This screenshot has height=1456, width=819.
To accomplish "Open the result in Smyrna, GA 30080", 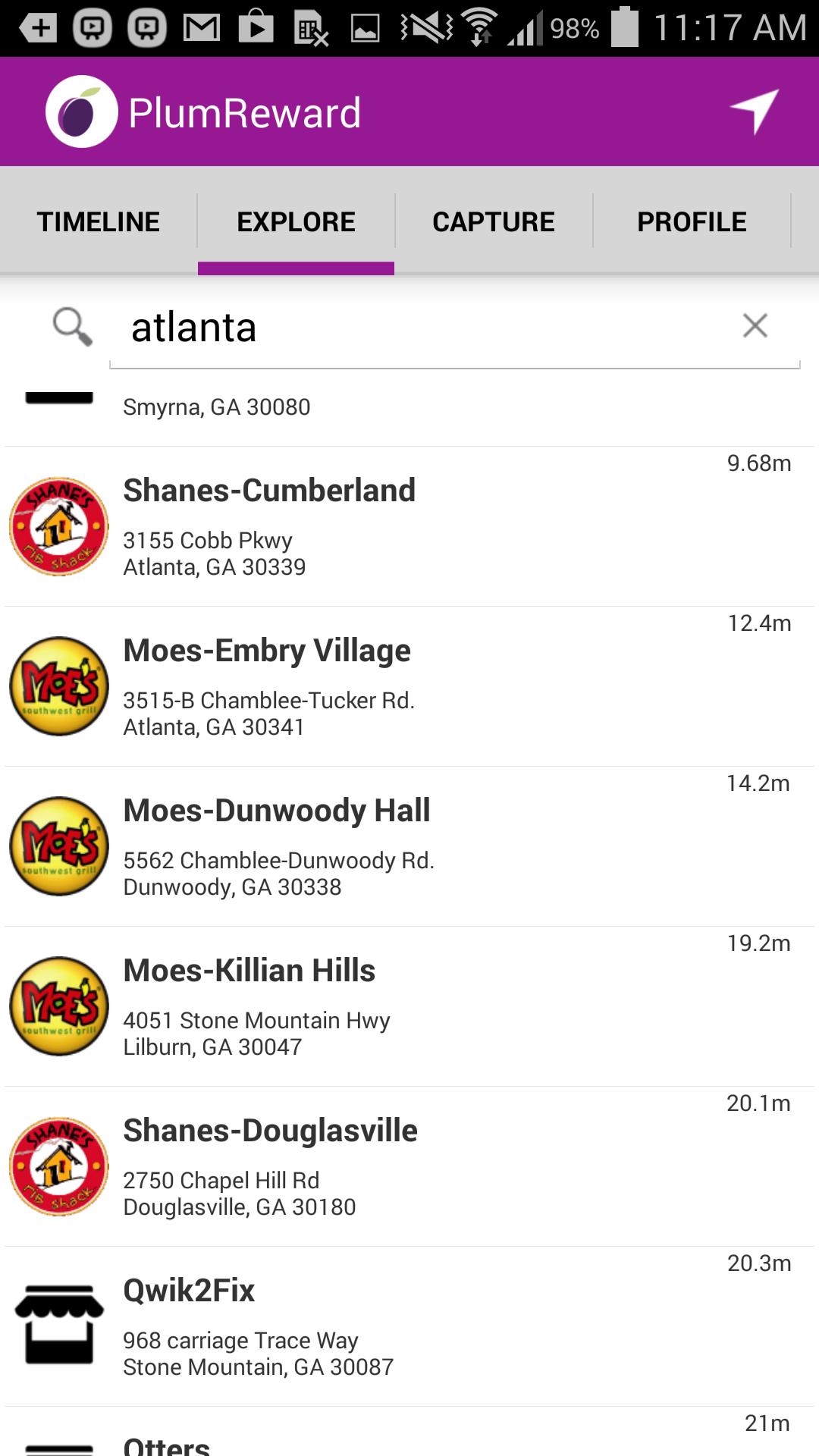I will click(409, 409).
